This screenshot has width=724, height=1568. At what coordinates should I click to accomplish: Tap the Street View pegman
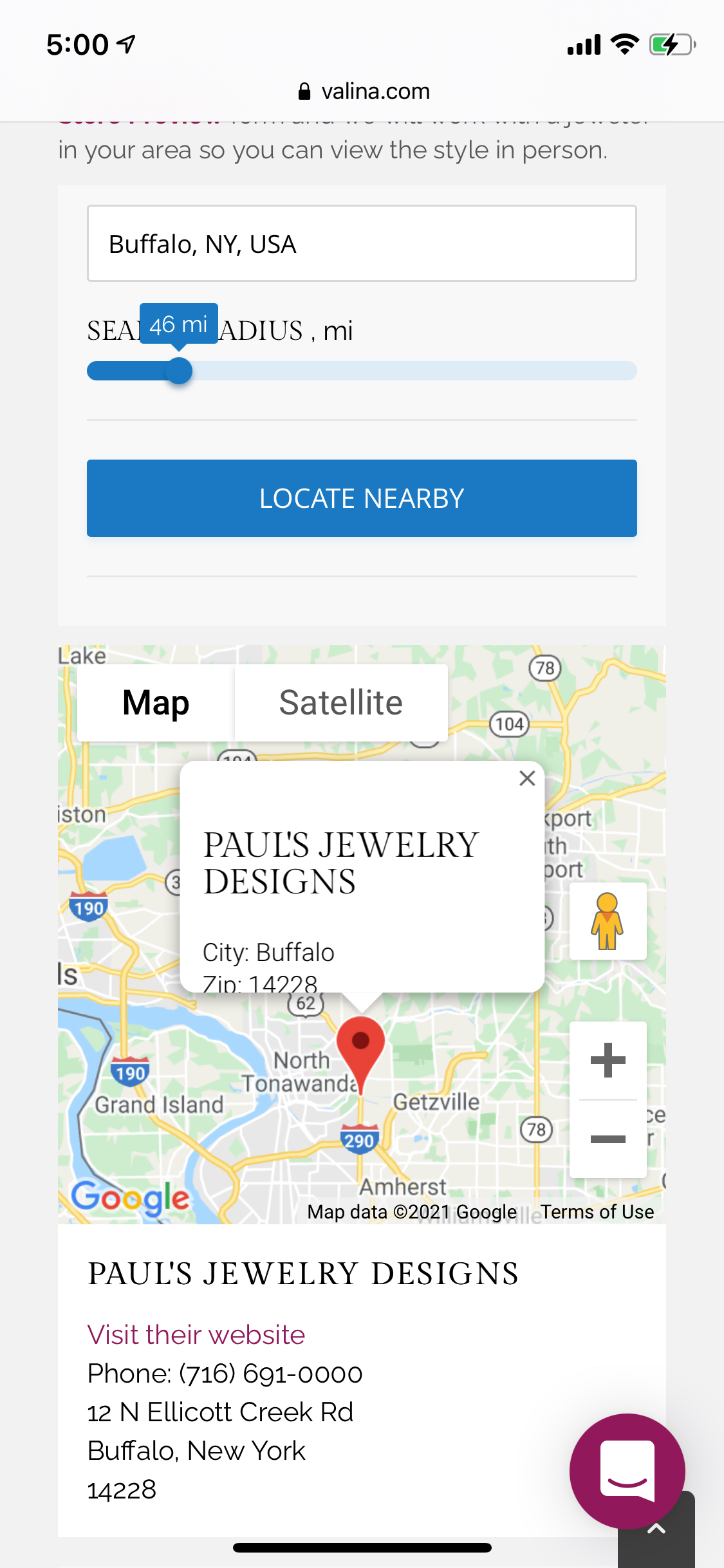pos(608,921)
